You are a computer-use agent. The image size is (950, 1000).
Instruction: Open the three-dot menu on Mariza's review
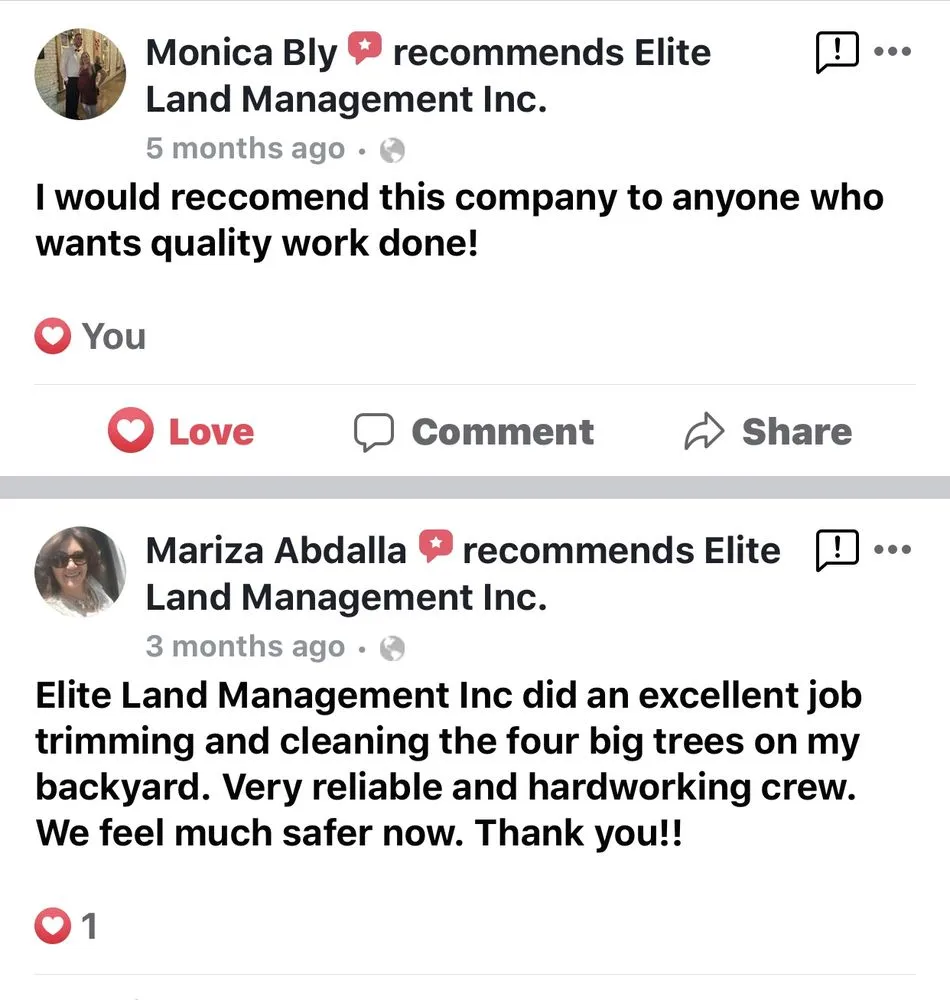(x=893, y=548)
